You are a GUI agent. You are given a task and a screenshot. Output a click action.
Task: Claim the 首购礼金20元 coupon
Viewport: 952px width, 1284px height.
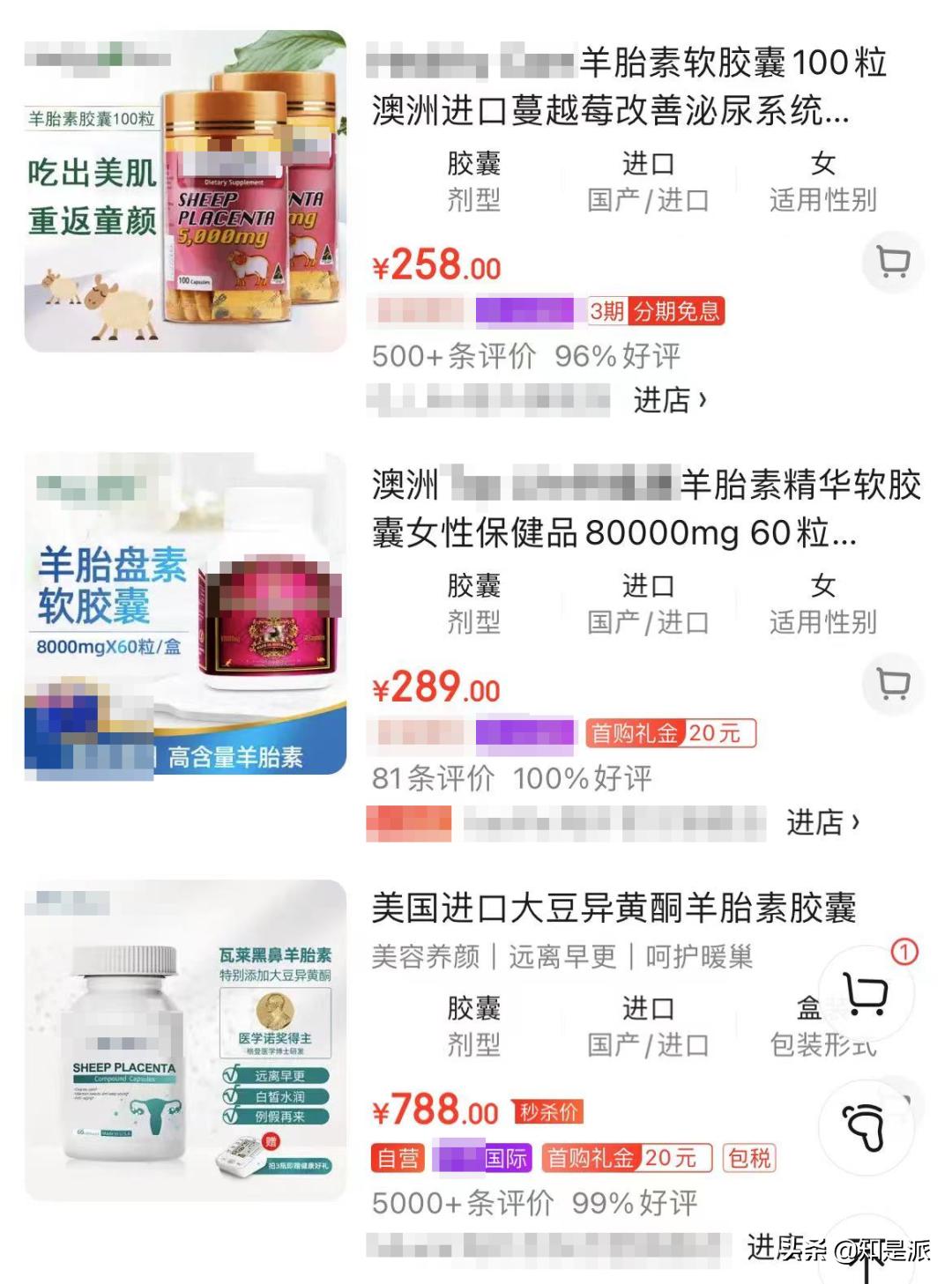coord(670,732)
